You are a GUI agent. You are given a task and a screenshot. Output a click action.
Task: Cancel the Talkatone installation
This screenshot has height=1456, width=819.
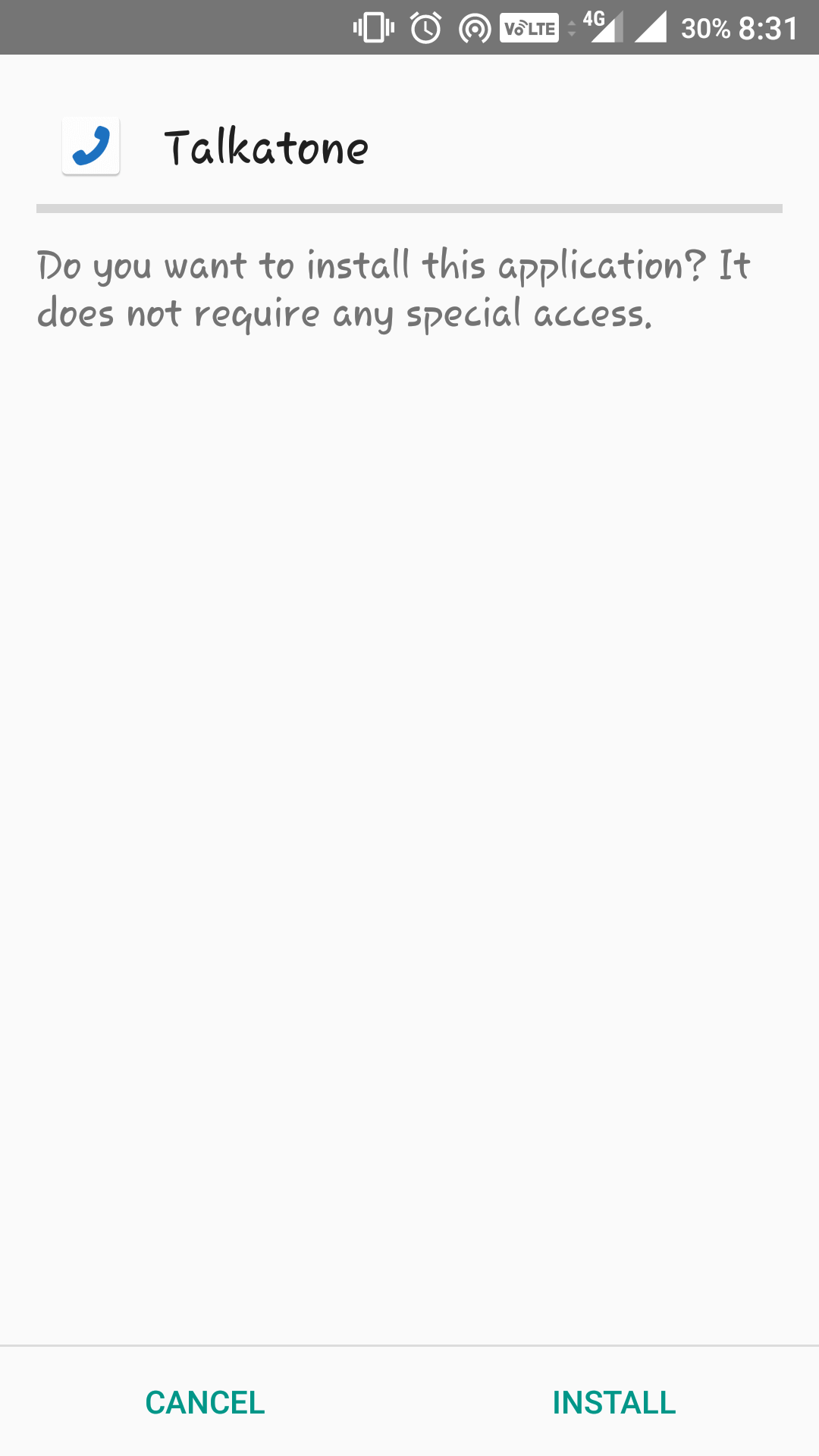(205, 1403)
